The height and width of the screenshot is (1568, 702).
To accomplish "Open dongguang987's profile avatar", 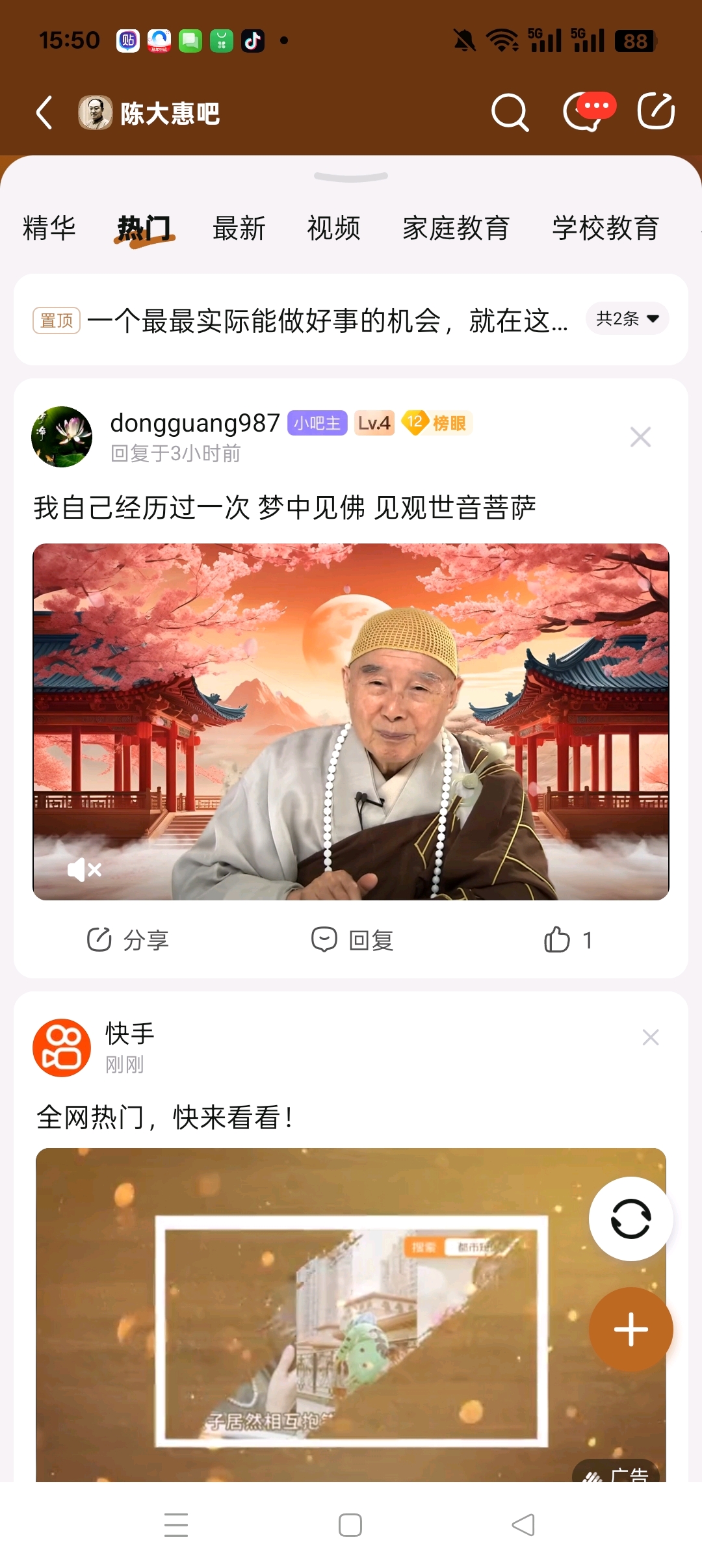I will pyautogui.click(x=62, y=437).
